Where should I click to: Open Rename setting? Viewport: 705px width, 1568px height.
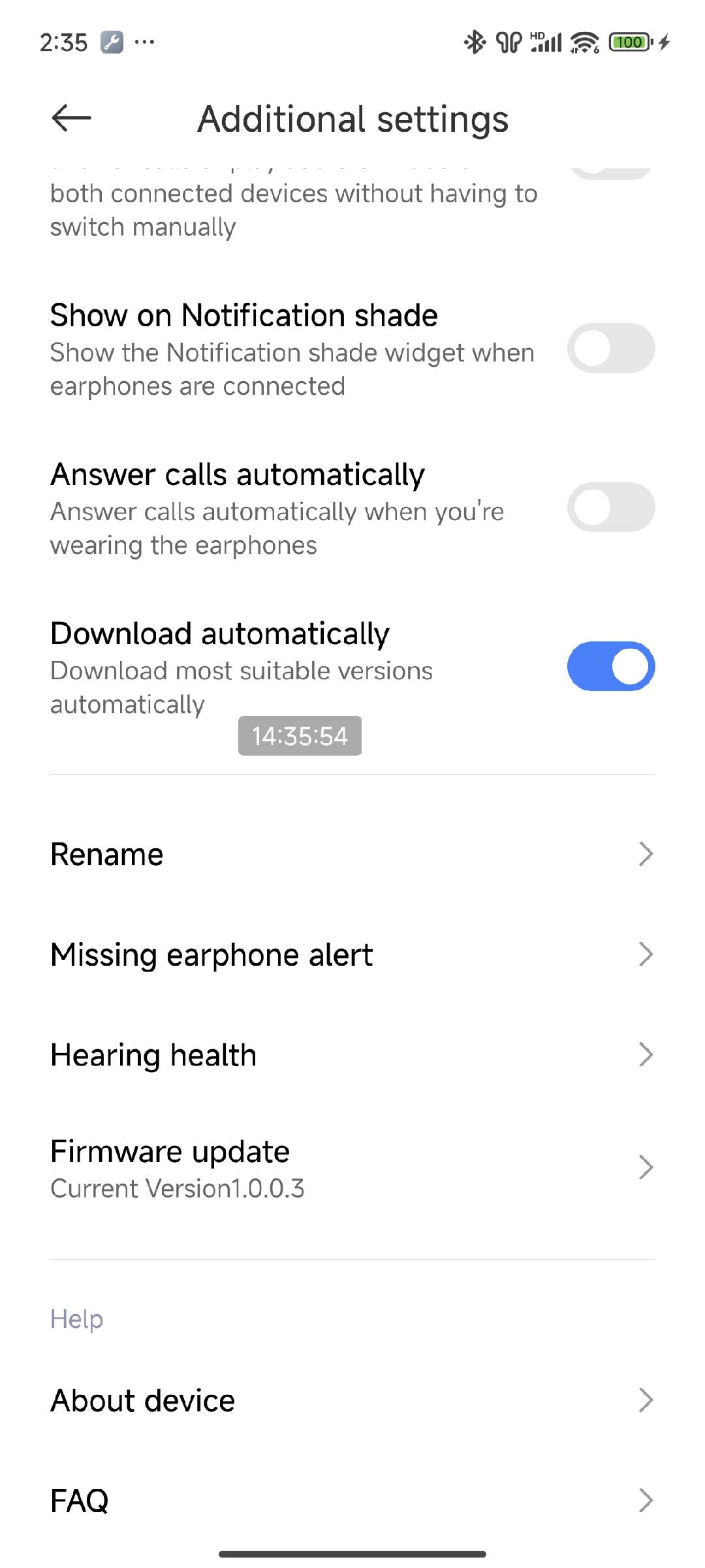point(352,854)
